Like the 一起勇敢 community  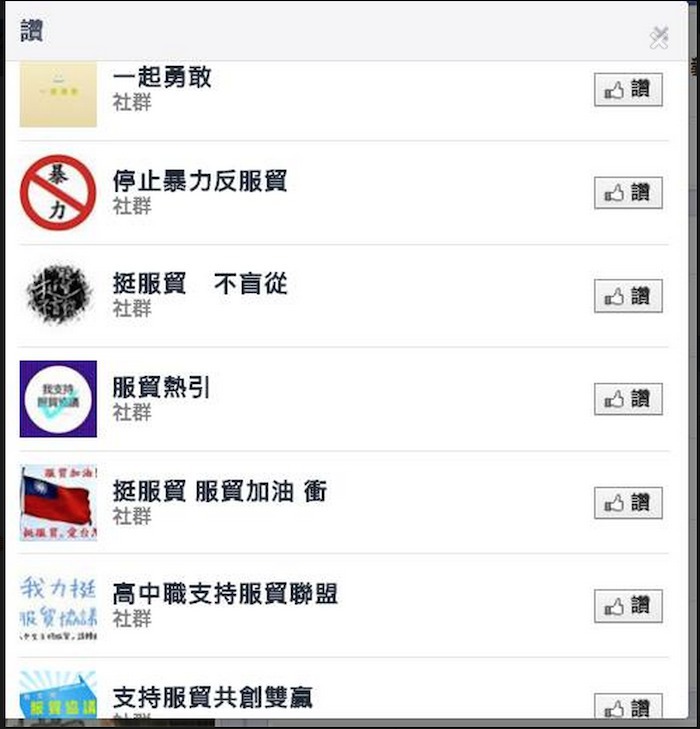click(628, 89)
